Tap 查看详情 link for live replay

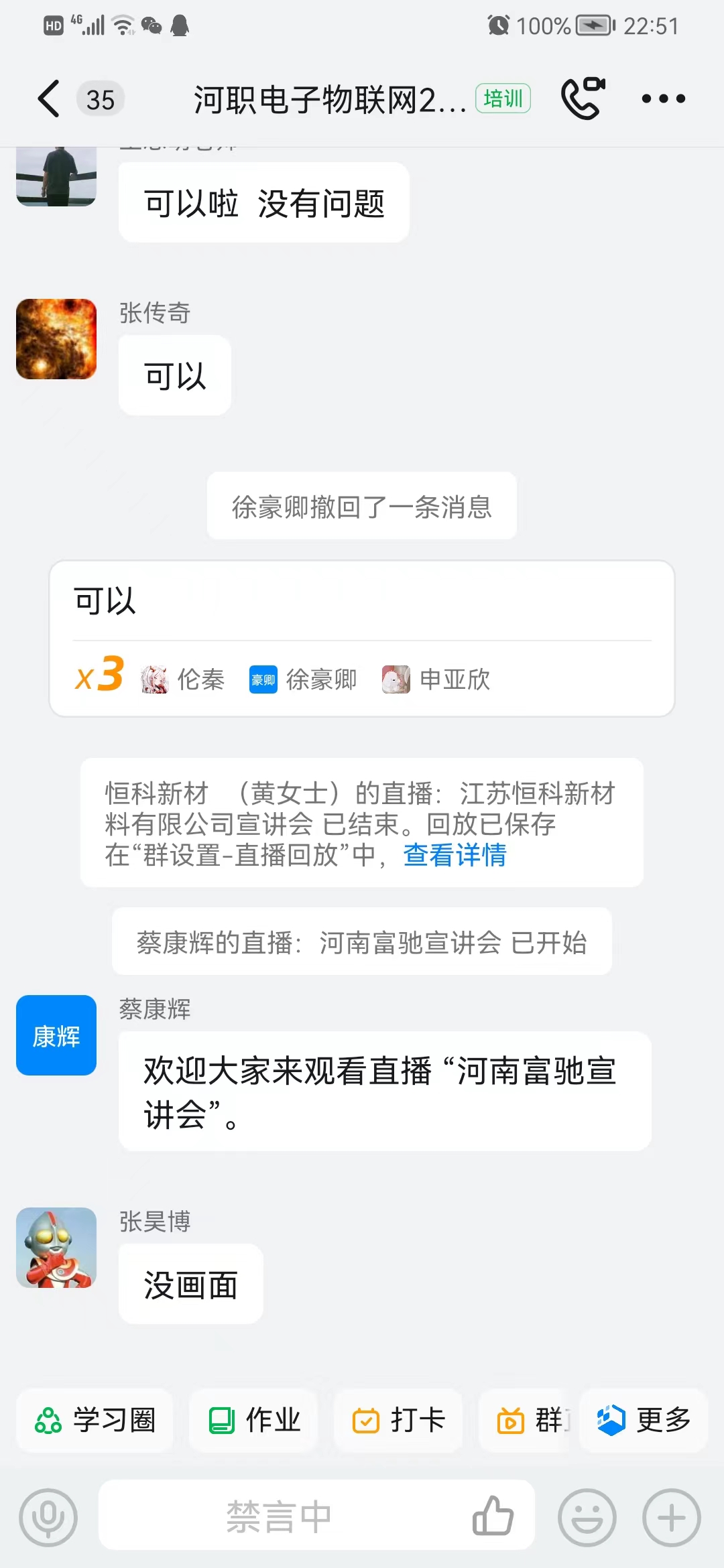point(455,855)
